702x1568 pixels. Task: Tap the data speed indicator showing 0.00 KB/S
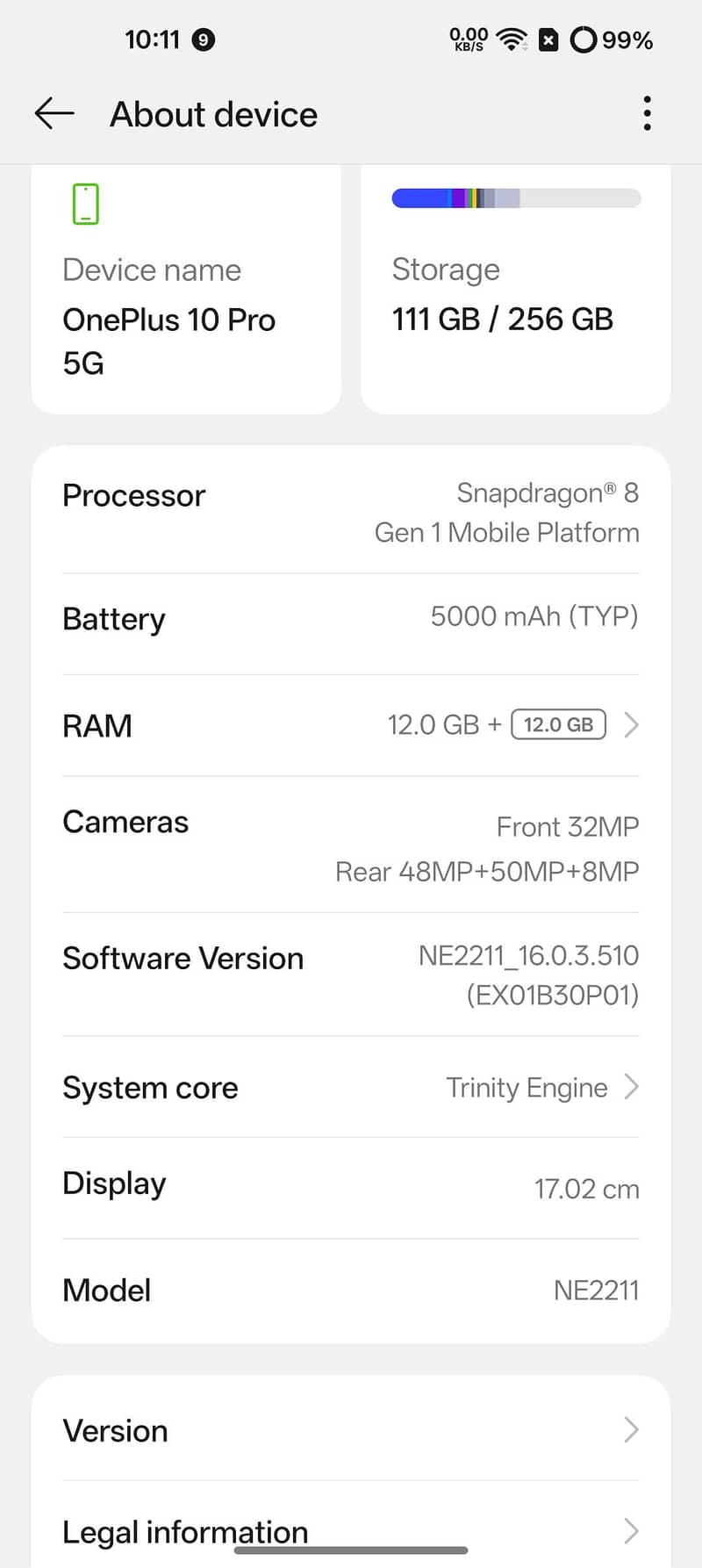(467, 39)
